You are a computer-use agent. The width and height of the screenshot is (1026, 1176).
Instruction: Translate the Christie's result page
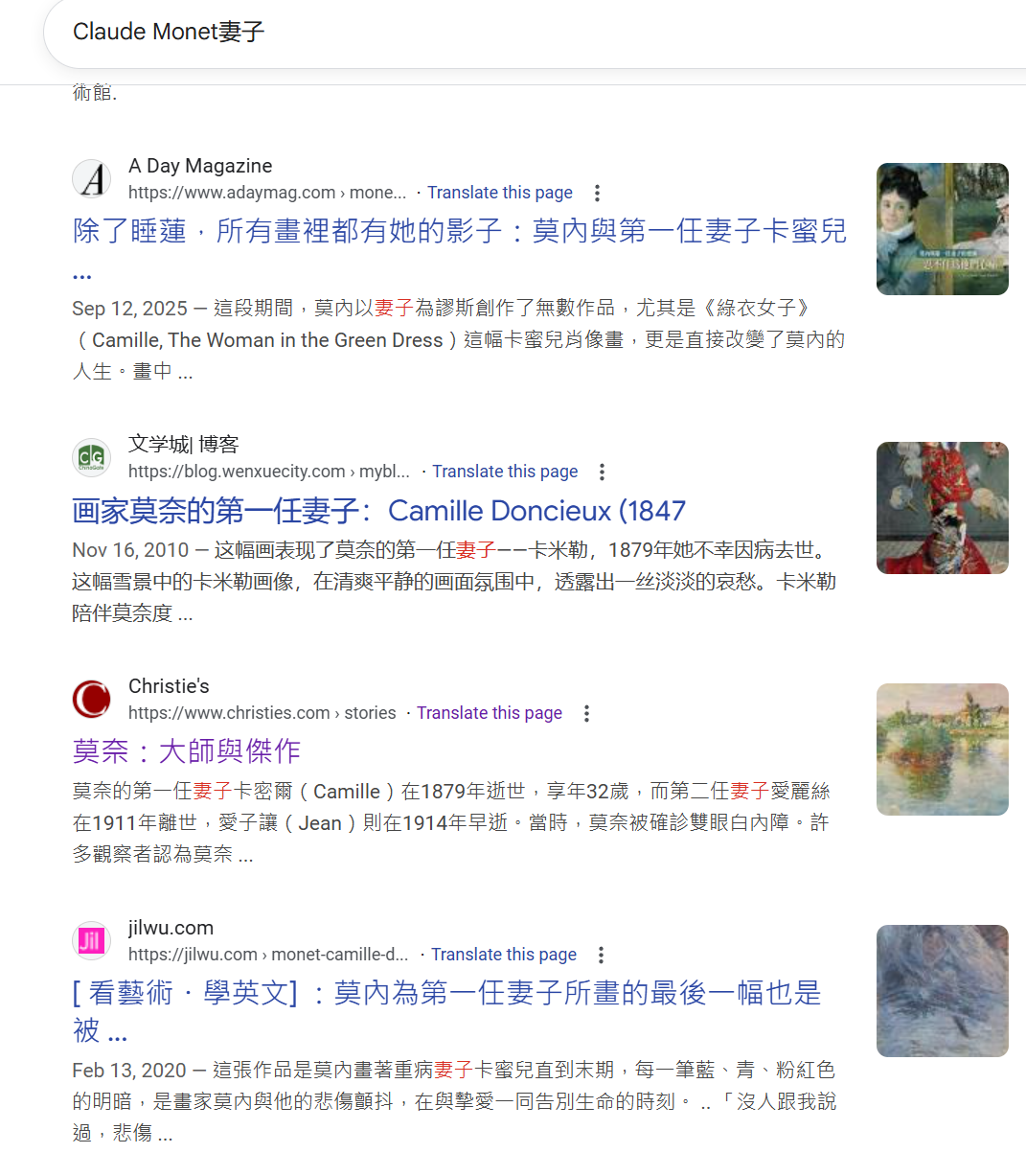point(489,713)
